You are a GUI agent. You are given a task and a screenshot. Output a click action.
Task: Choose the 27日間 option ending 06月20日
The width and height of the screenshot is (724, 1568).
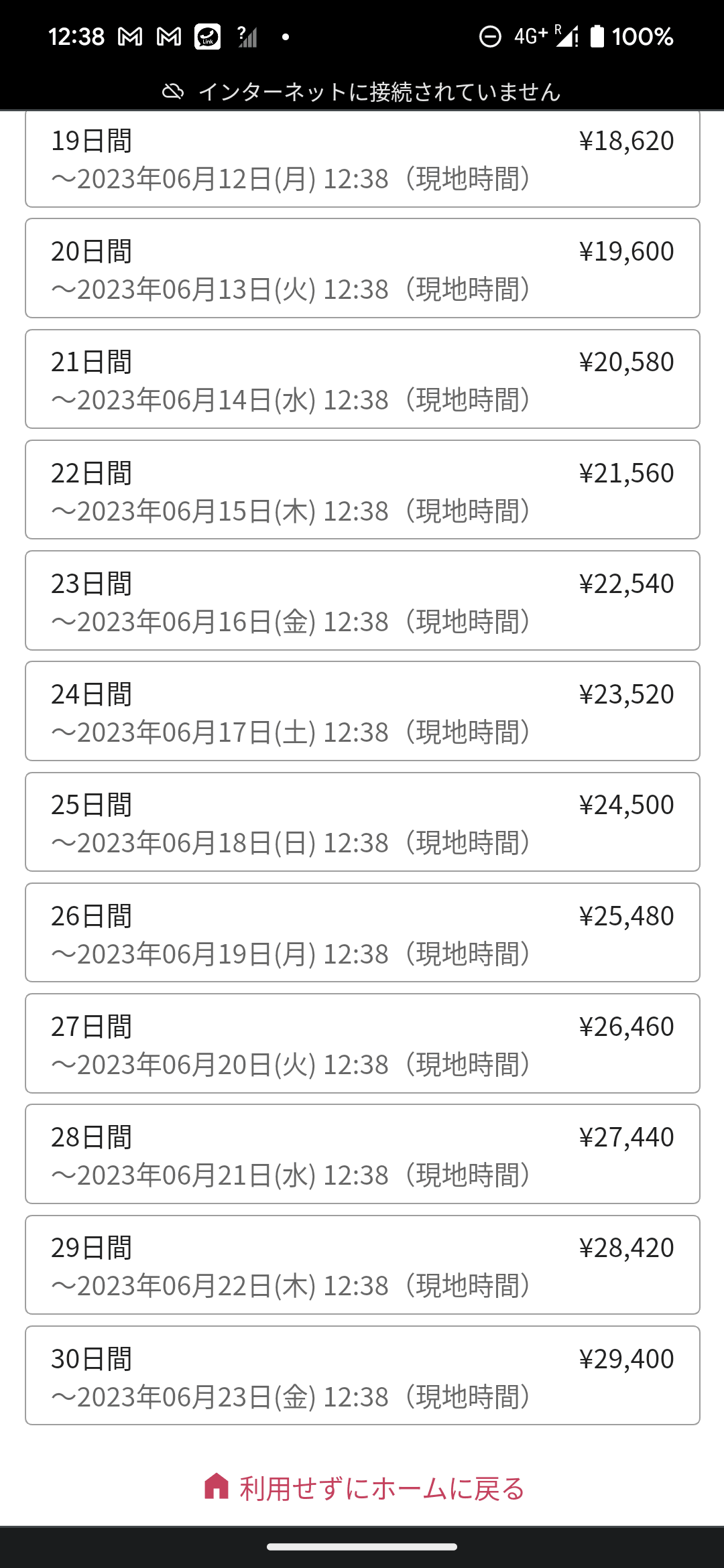coord(362,1043)
